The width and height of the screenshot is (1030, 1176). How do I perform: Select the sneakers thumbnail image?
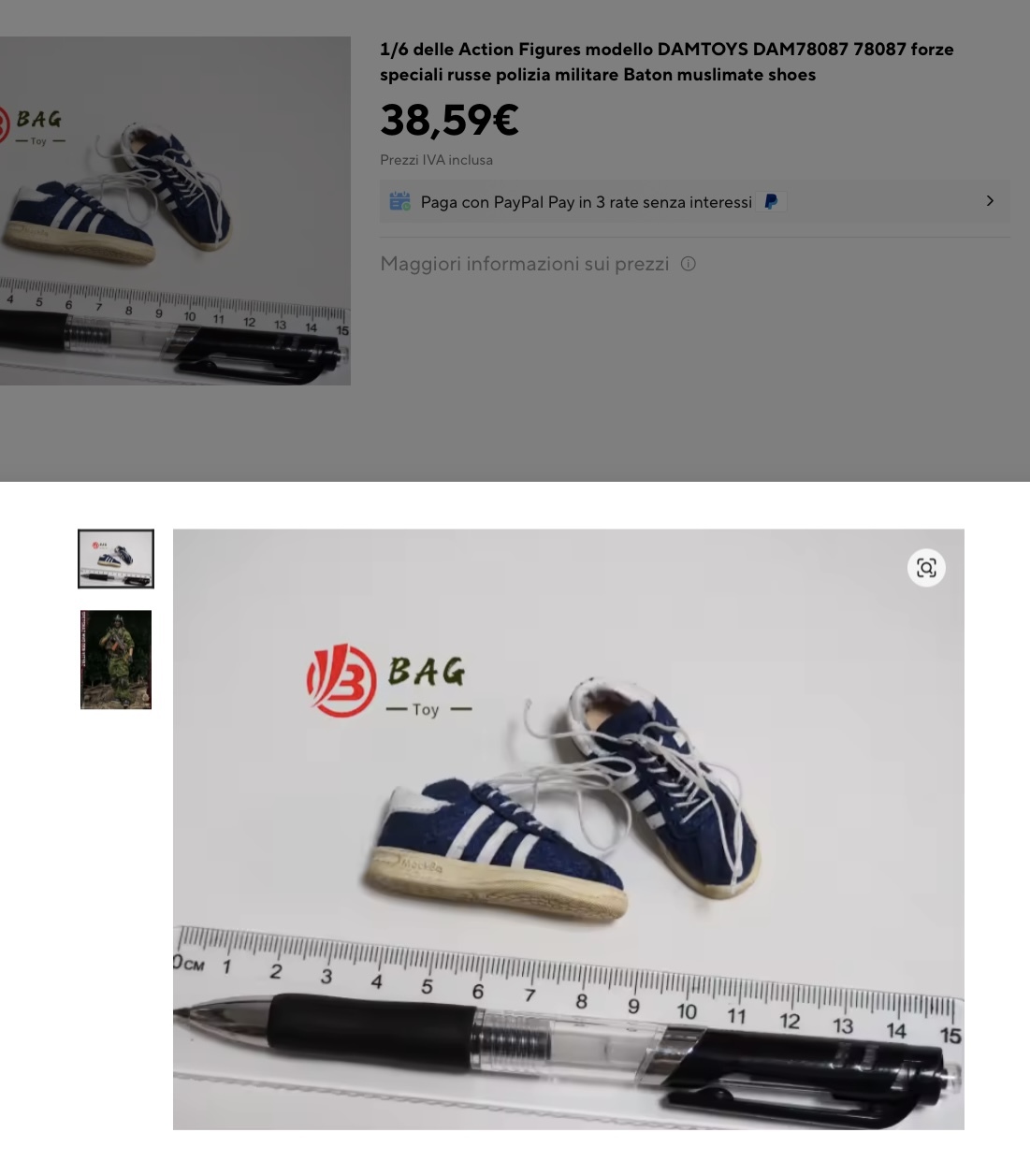tap(116, 559)
